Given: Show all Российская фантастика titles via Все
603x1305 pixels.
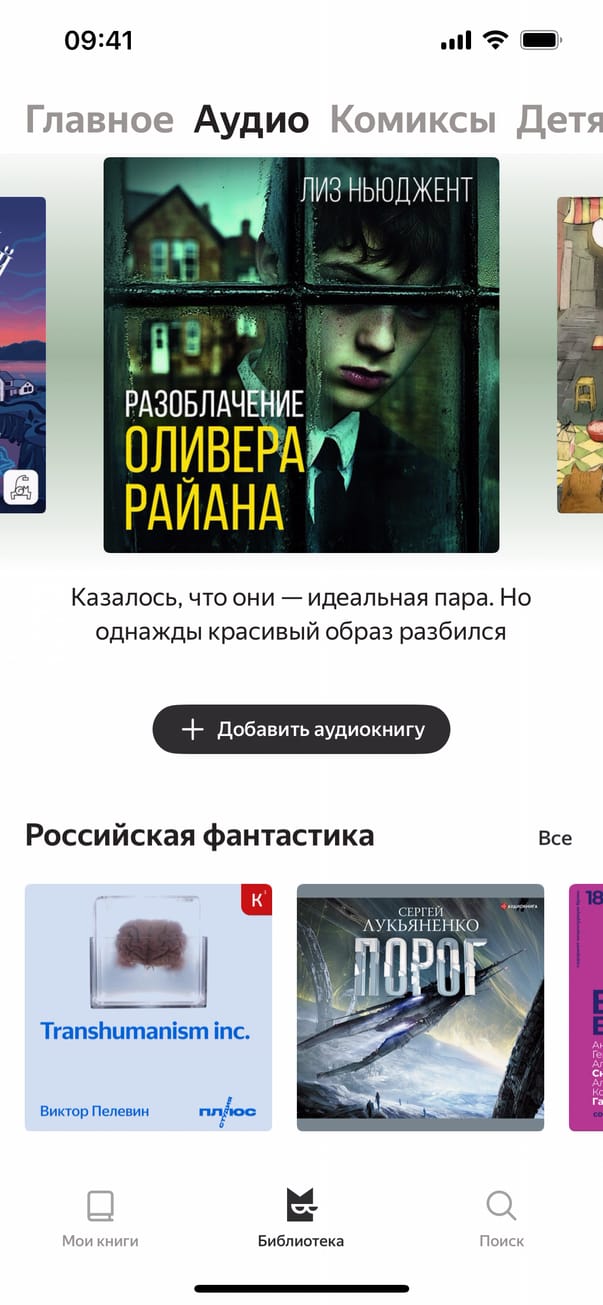Looking at the screenshot, I should click(554, 838).
